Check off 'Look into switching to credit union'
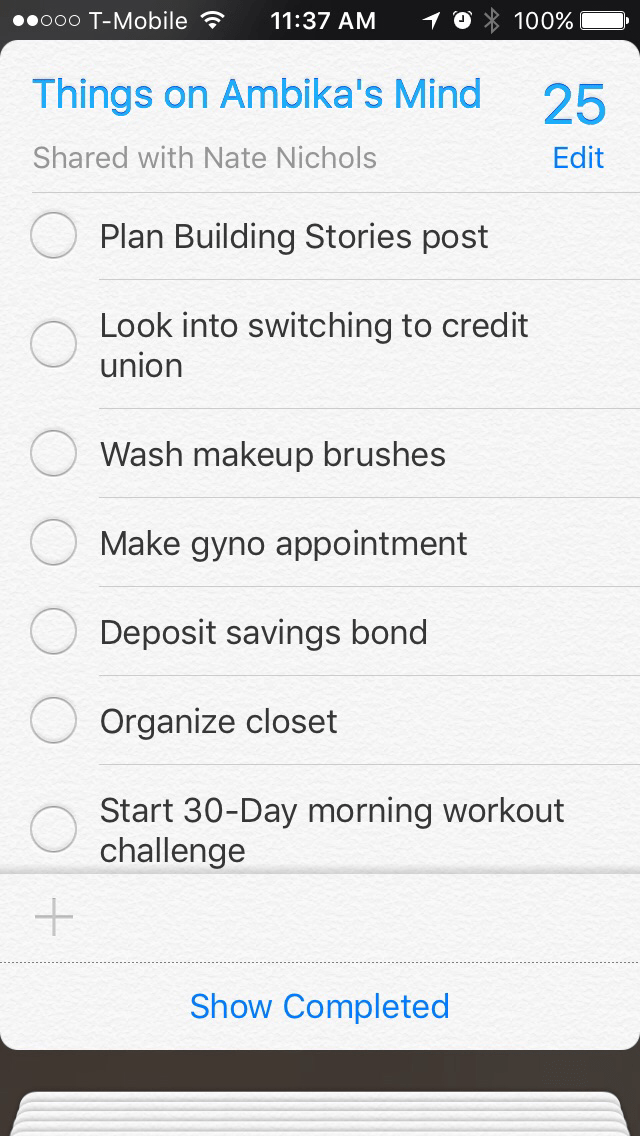 click(x=54, y=345)
